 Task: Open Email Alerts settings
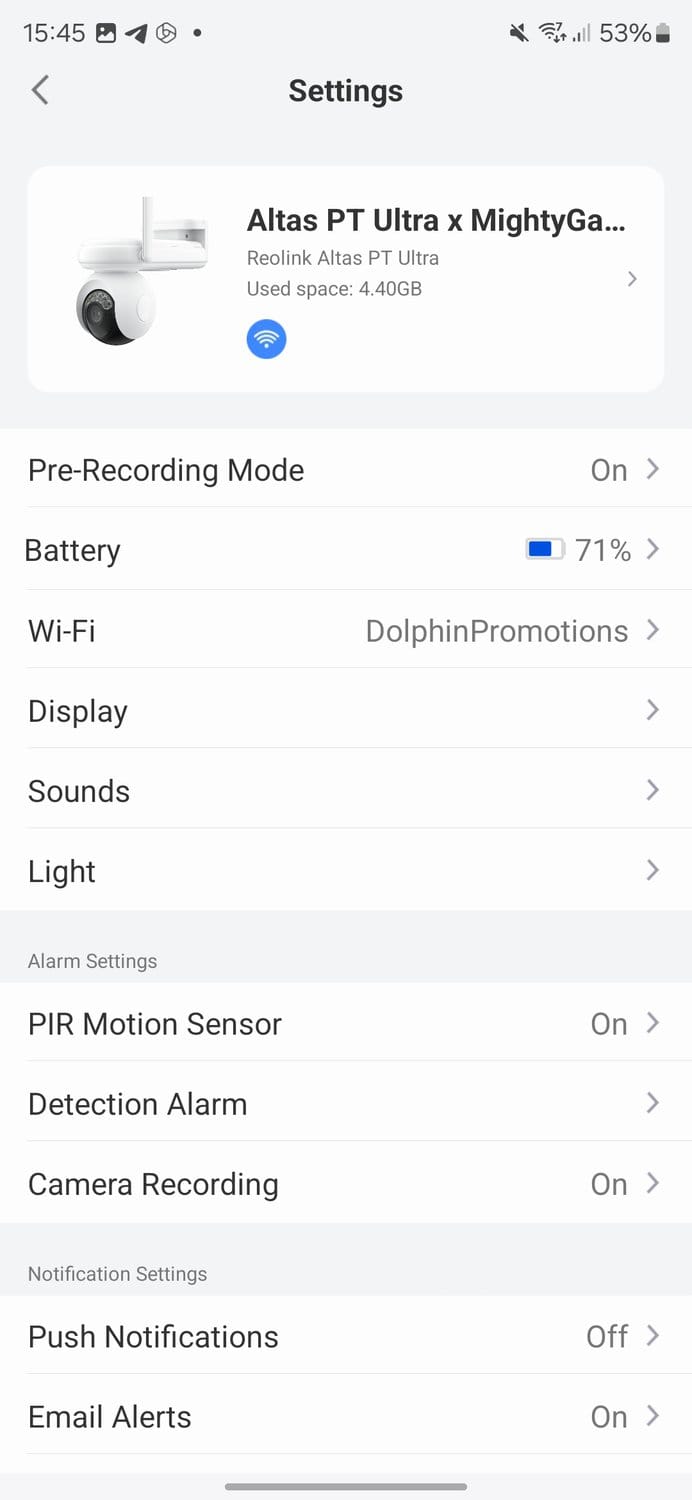(346, 1416)
